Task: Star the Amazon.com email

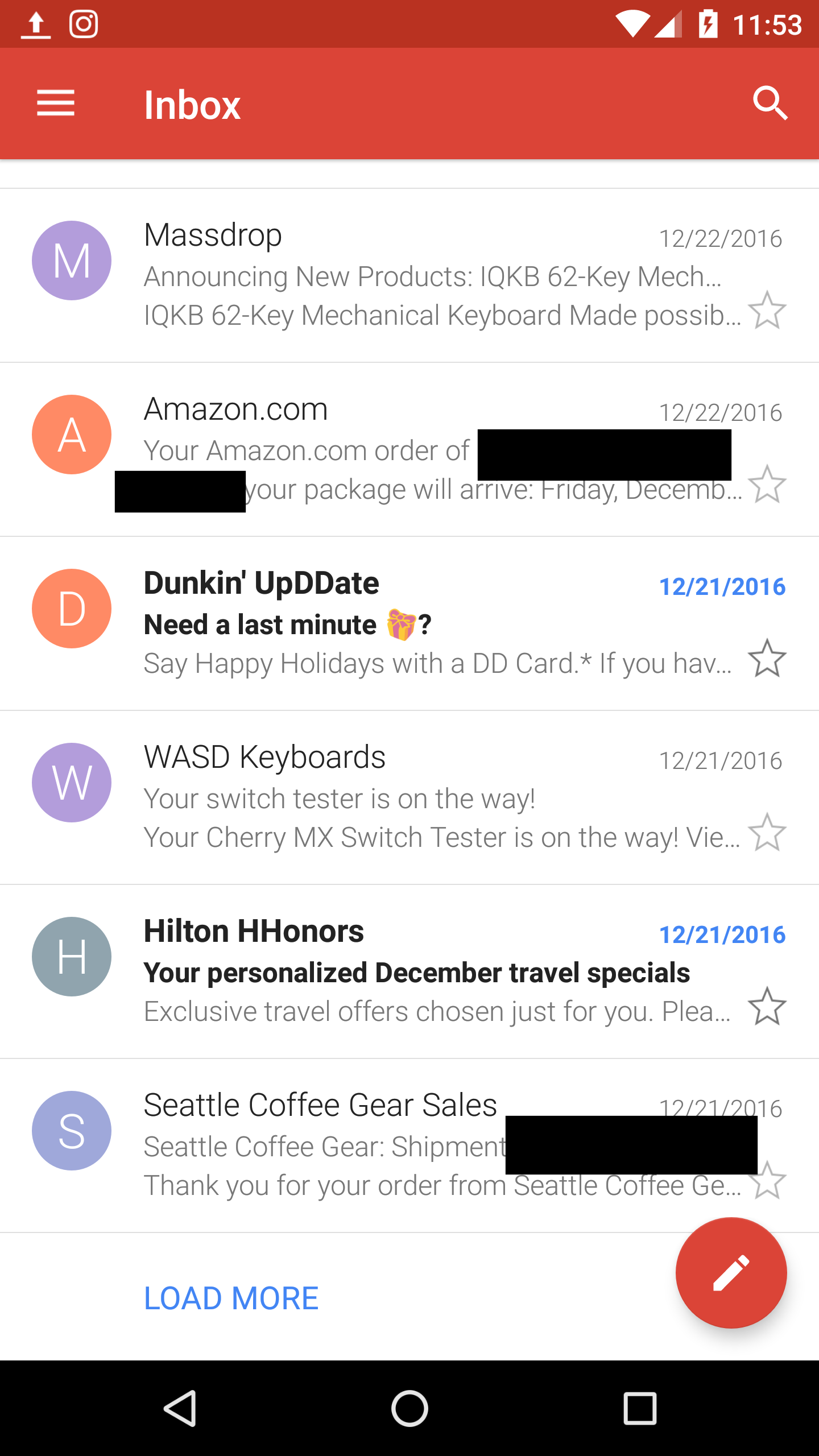Action: [767, 485]
